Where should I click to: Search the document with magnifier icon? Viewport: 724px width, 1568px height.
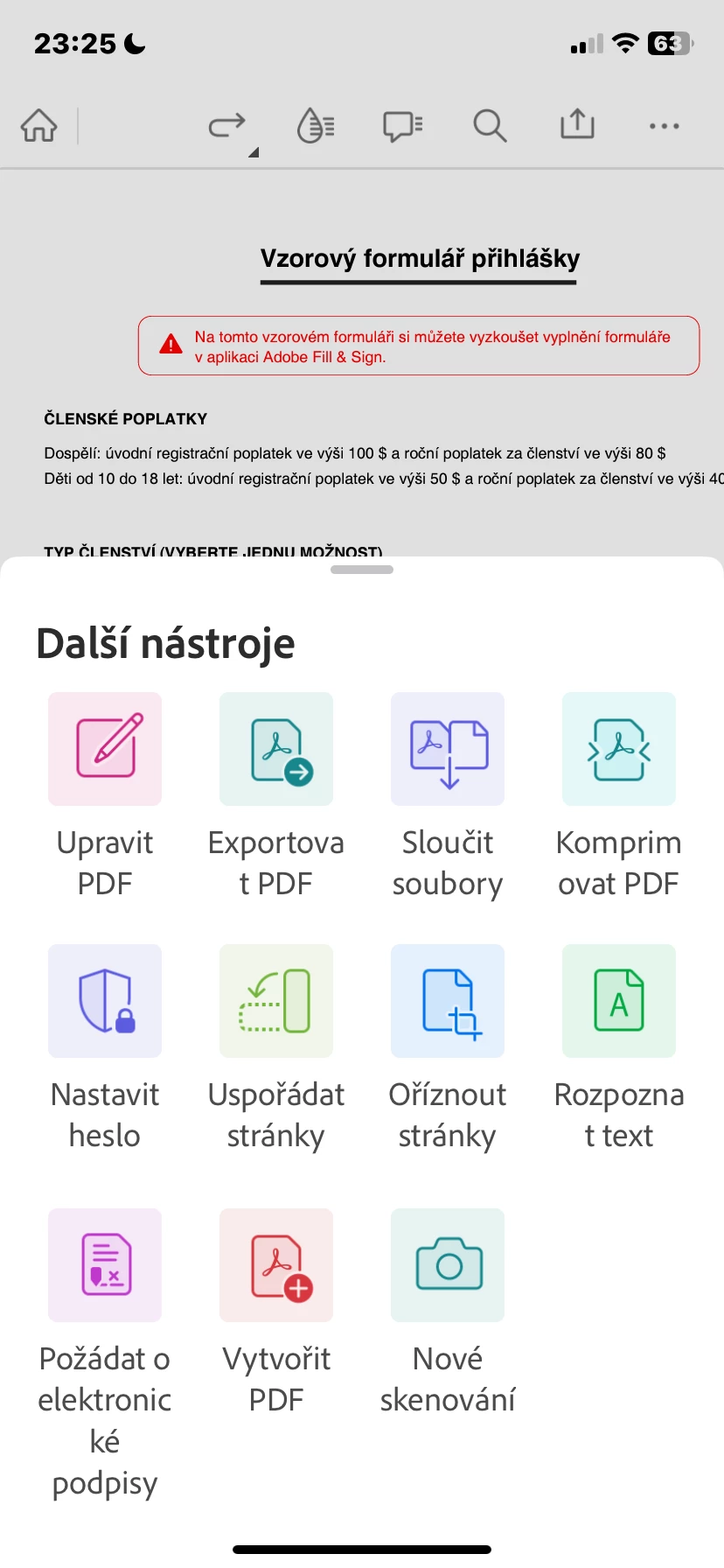pyautogui.click(x=490, y=126)
